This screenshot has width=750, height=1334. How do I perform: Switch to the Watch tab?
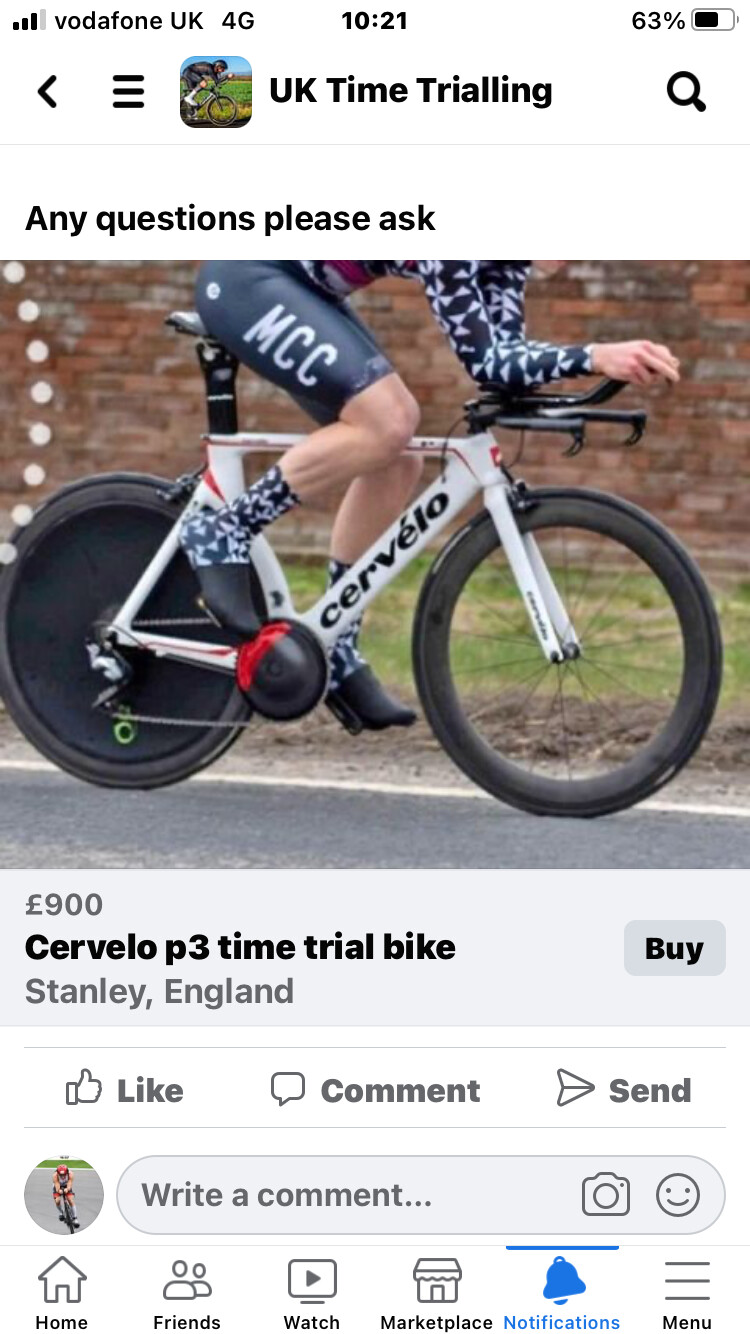(x=312, y=1294)
